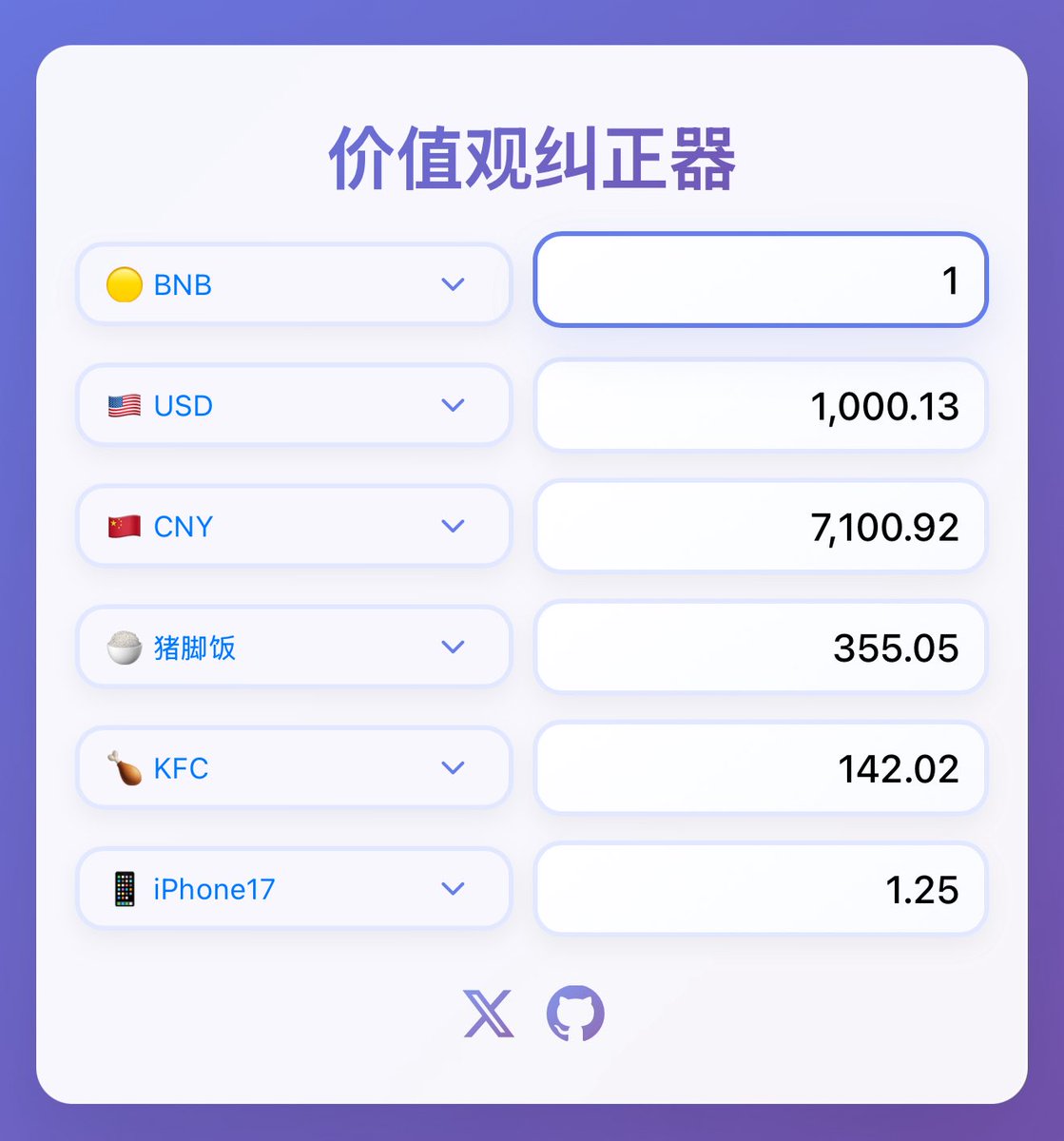Focus the BNB amount field showing 1

point(761,280)
